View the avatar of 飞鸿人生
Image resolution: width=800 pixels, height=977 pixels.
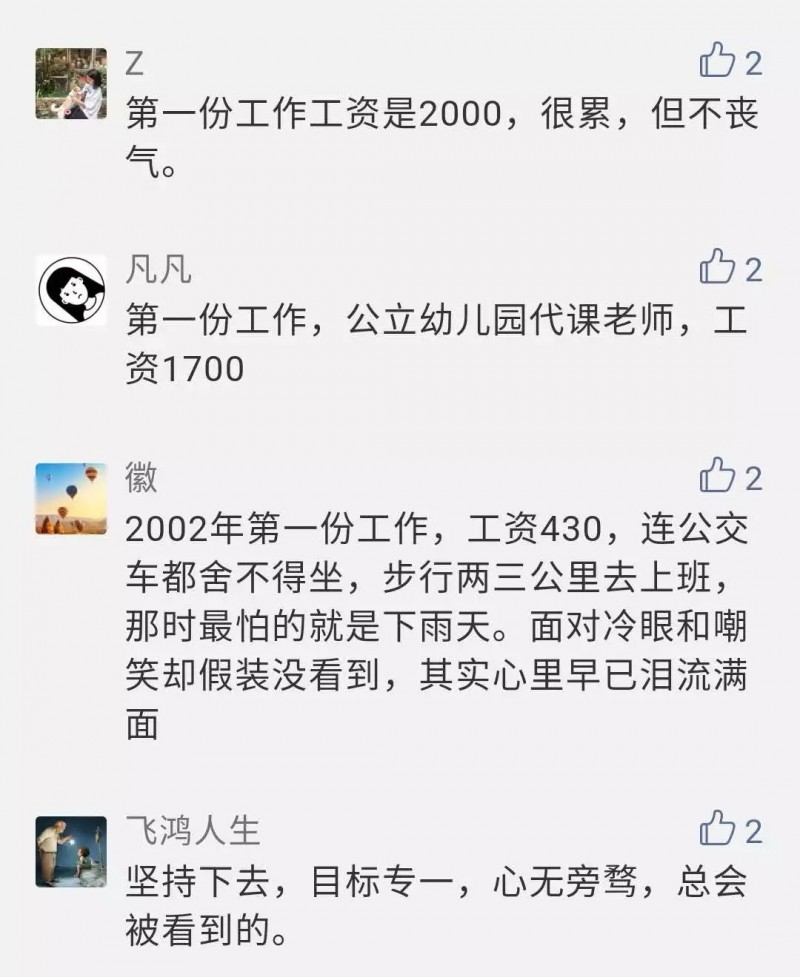71,852
